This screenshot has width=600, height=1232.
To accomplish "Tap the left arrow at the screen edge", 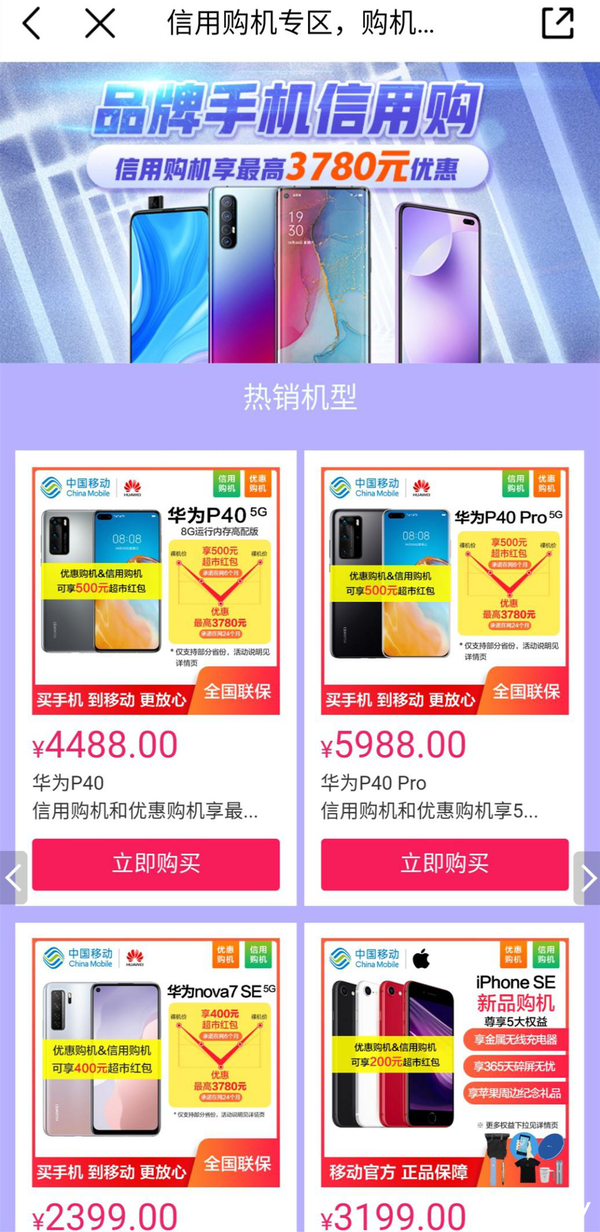I will click(x=12, y=878).
